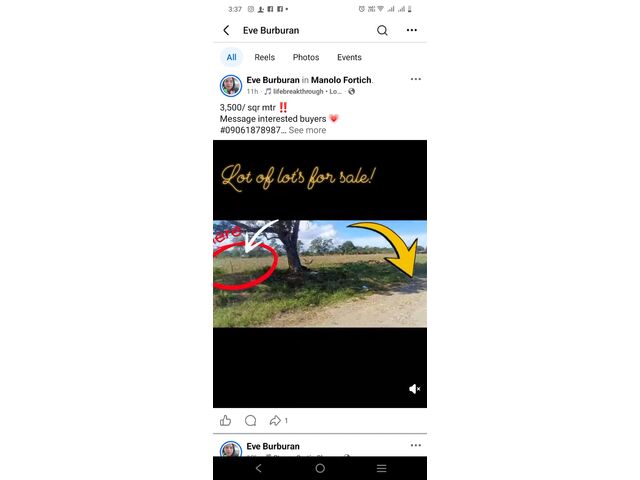Open the top bar overflow menu

pos(411,31)
